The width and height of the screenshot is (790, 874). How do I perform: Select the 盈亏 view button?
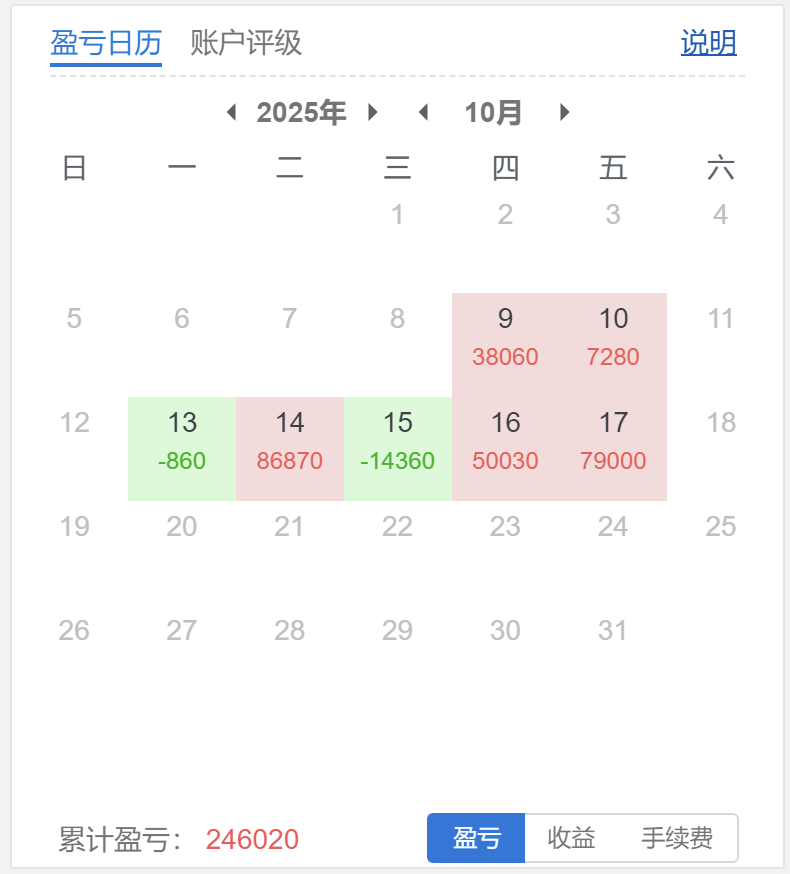476,838
